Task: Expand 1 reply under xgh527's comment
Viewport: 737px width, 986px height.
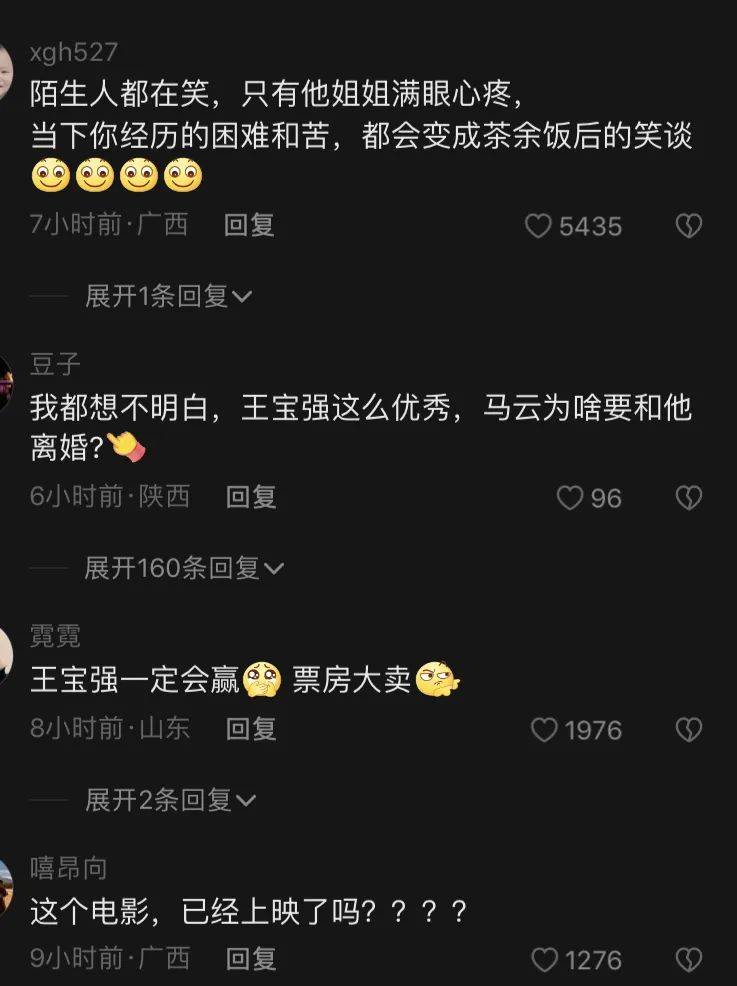Action: coord(168,296)
